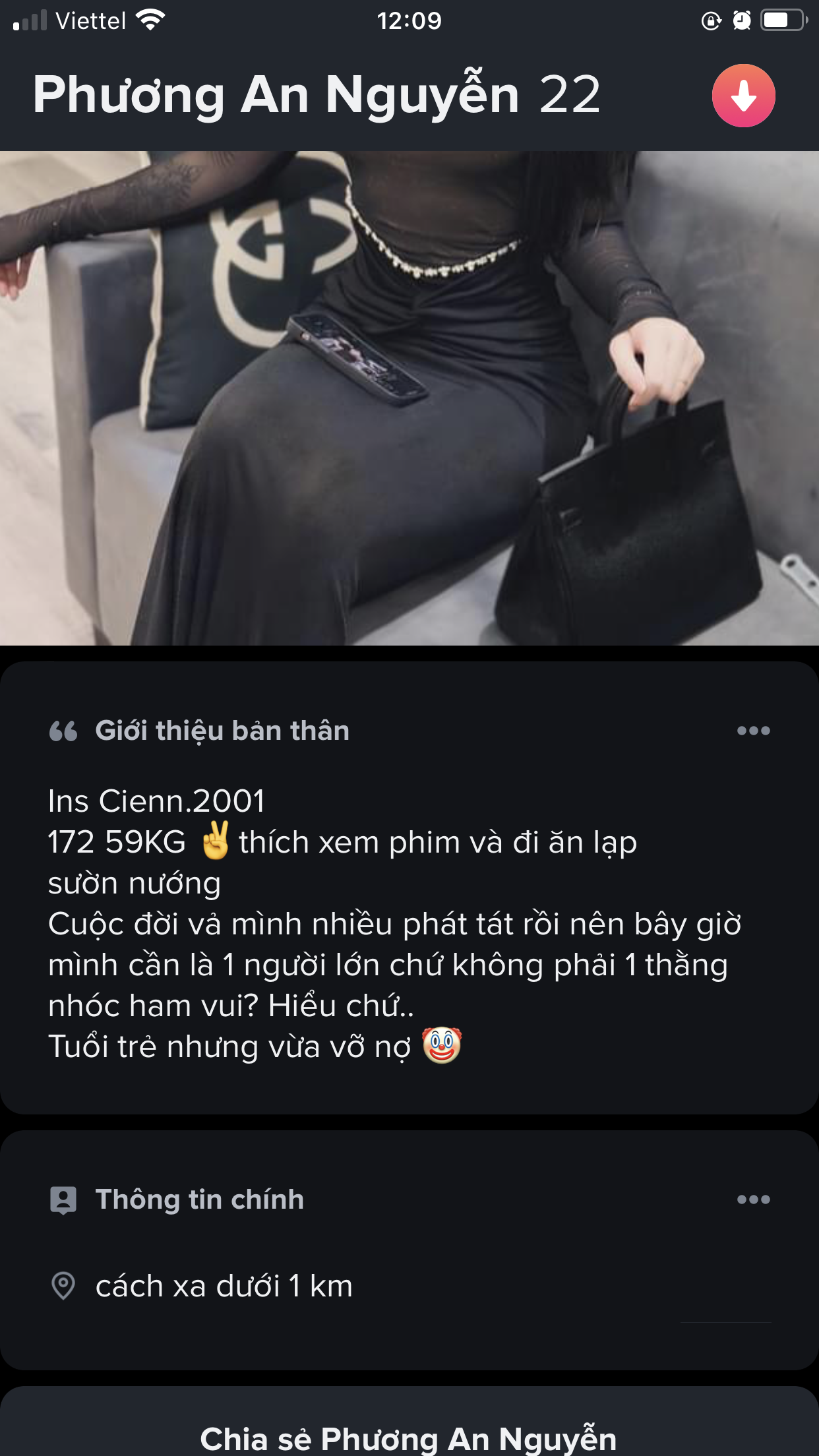819x1456 pixels.
Task: Open options for Thông tin chính
Action: [753, 1199]
